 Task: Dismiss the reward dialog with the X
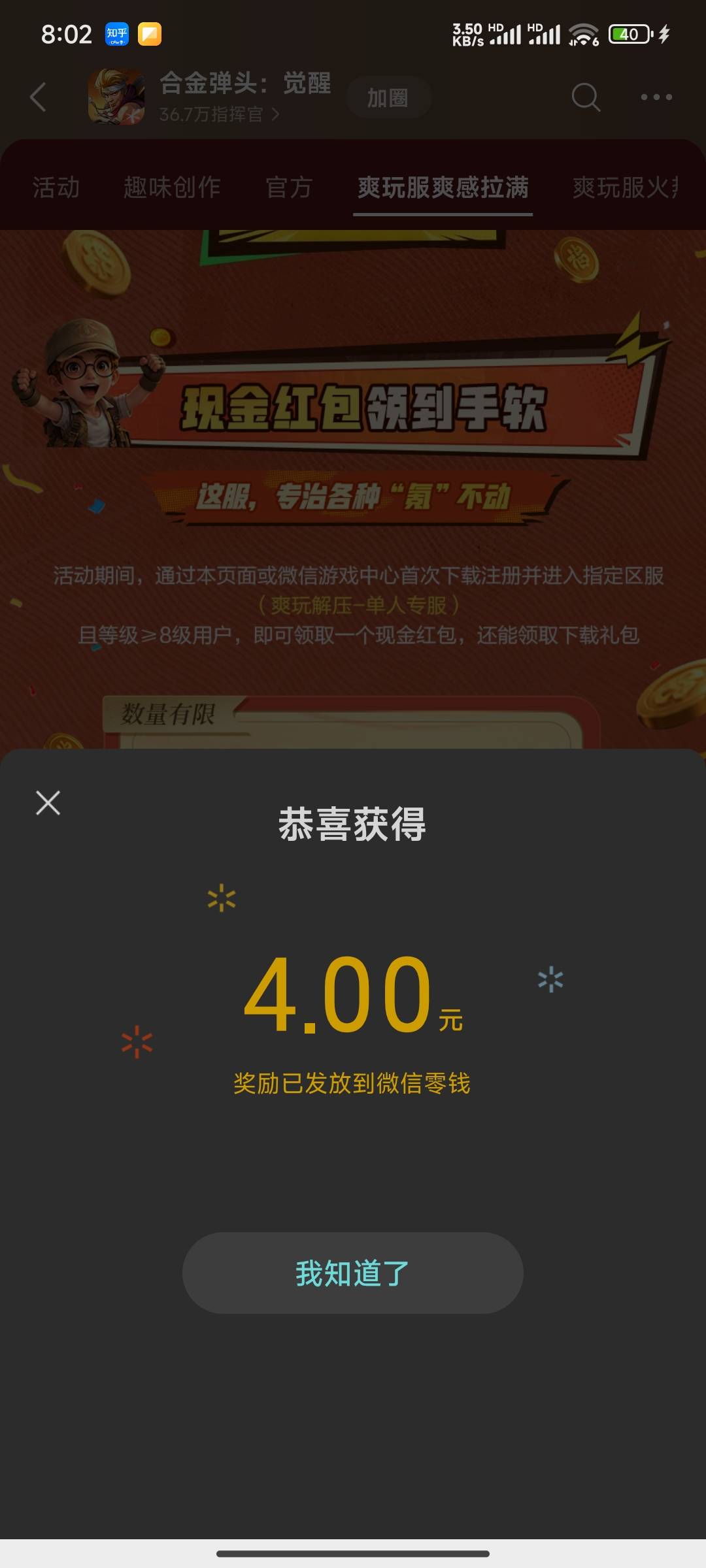[48, 803]
